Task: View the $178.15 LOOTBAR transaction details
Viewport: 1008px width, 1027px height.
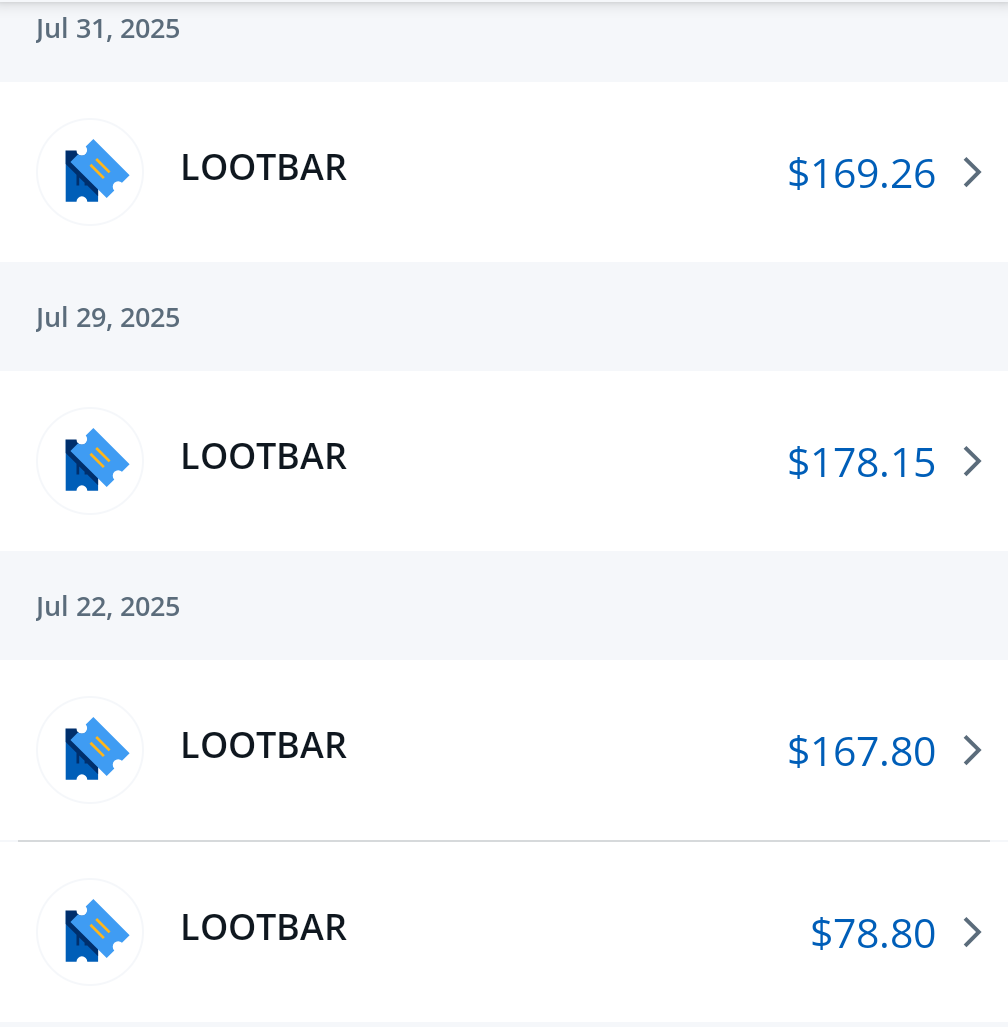Action: [x=504, y=461]
